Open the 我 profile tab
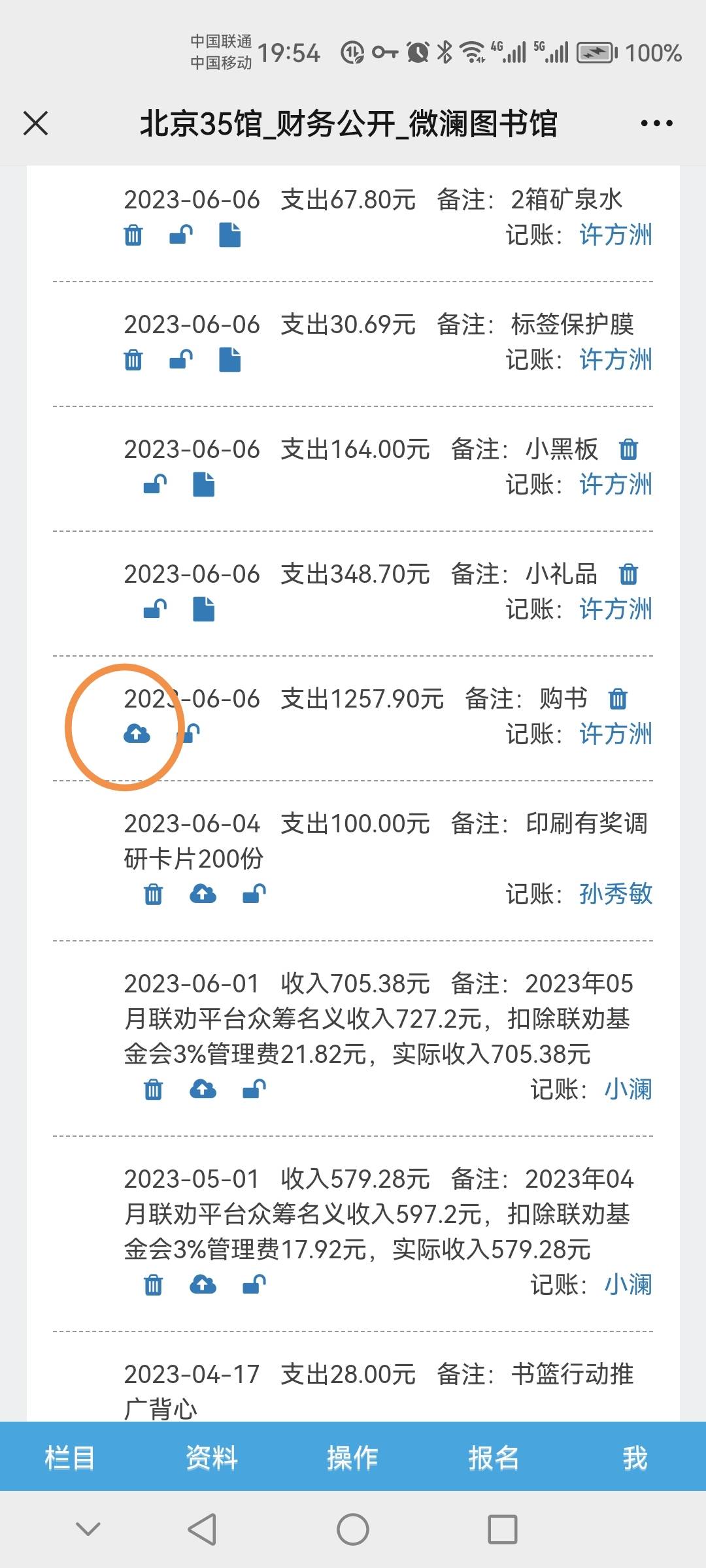Screen dimensions: 706x1568 (635, 1458)
